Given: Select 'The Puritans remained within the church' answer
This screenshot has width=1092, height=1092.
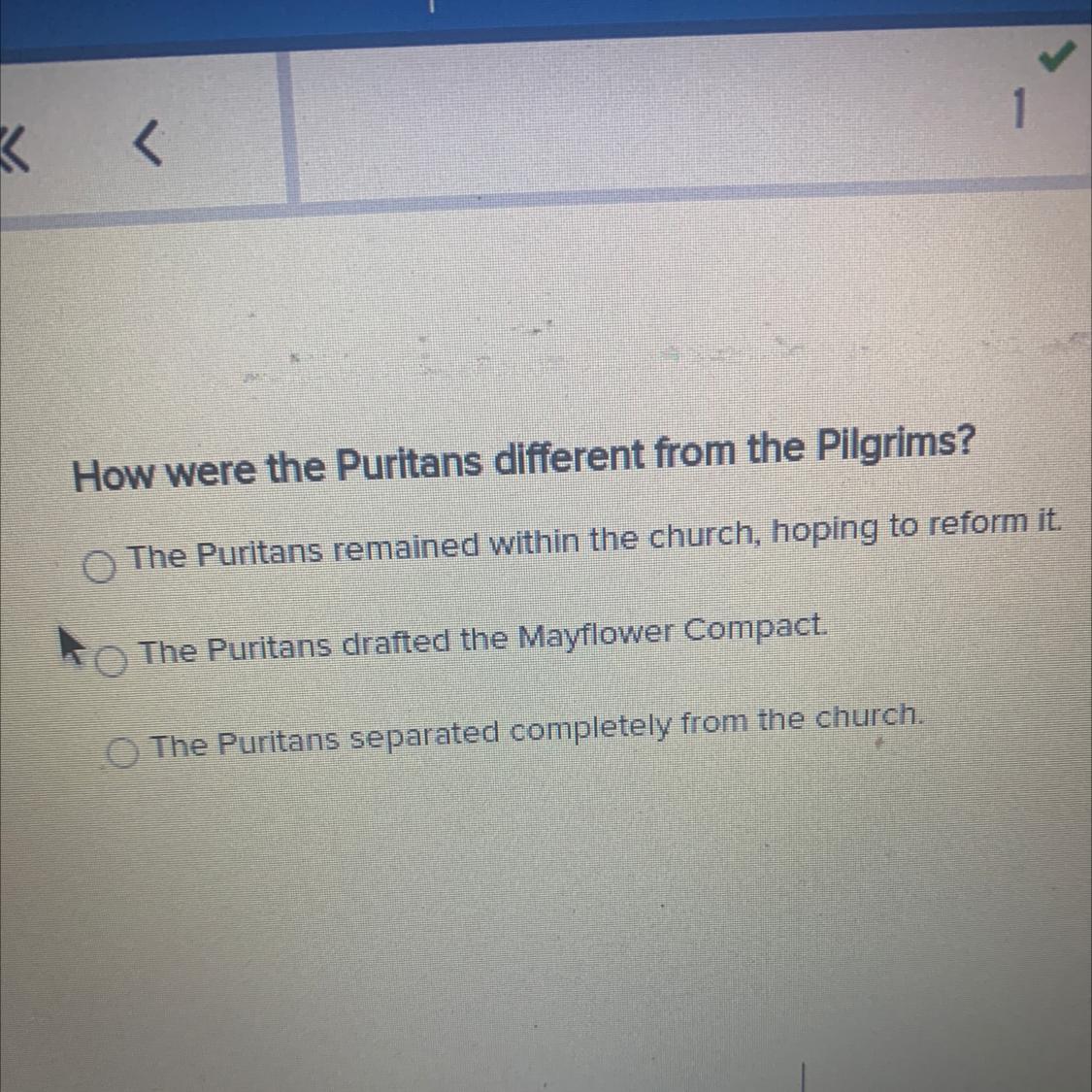Looking at the screenshot, I should click(99, 566).
